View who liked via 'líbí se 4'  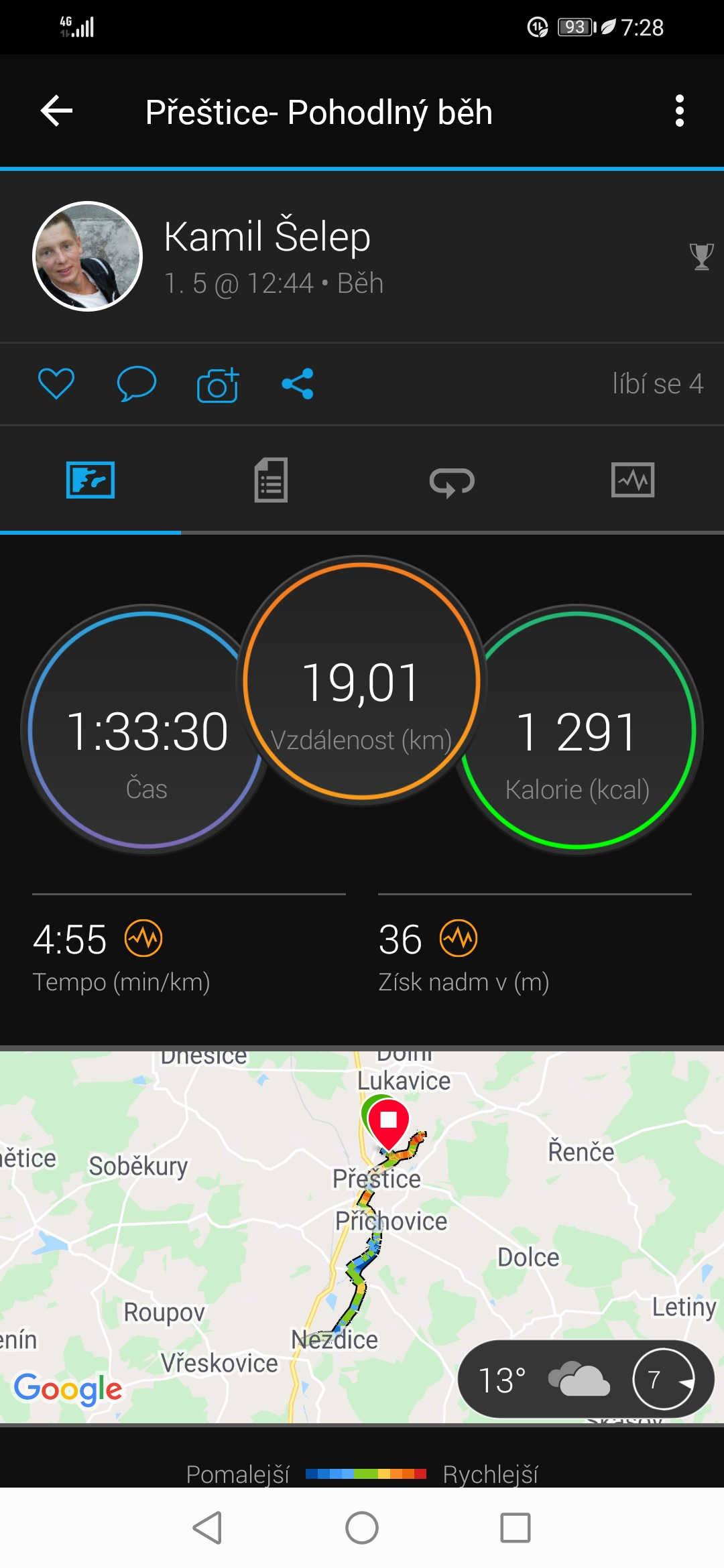[658, 384]
